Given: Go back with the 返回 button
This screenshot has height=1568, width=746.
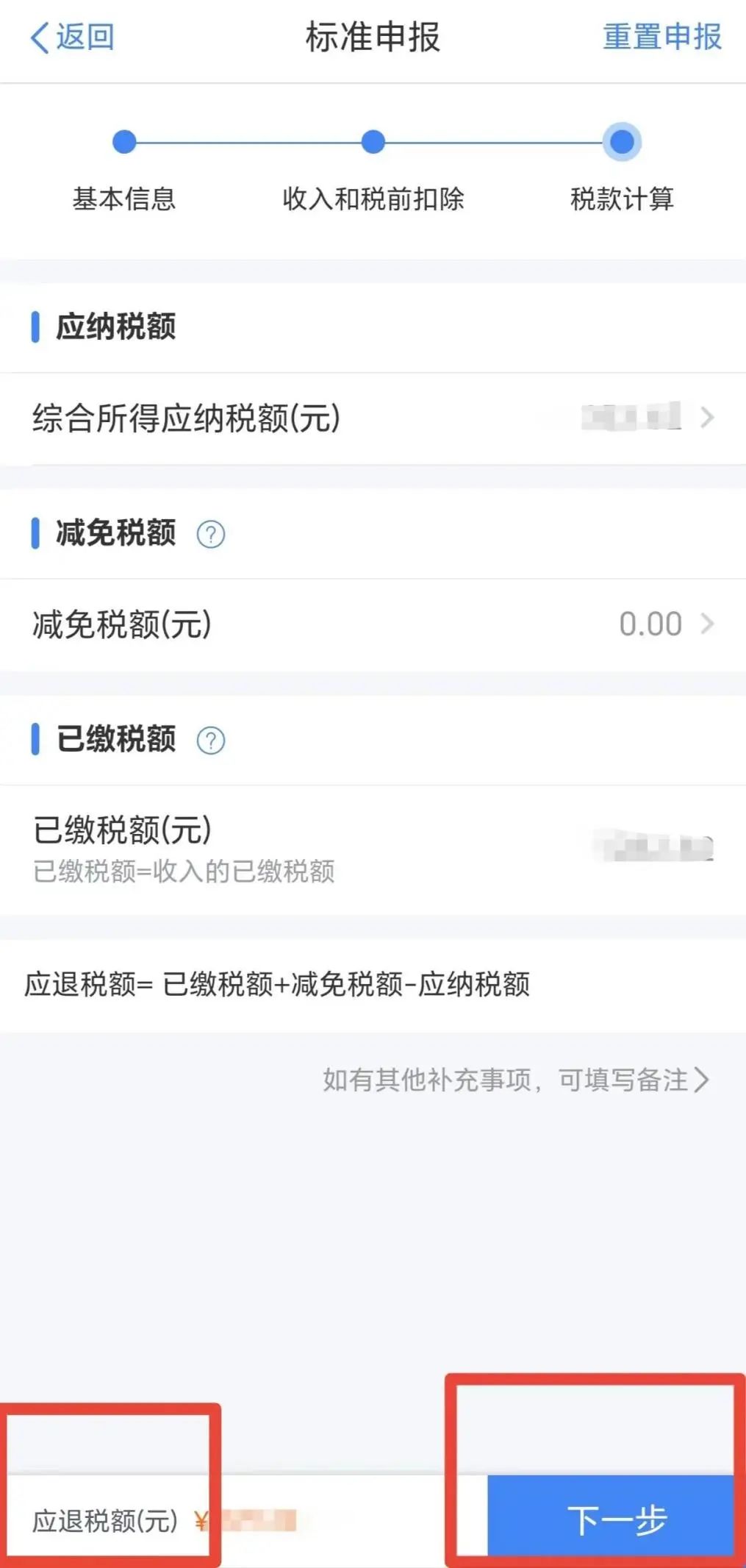Looking at the screenshot, I should pos(72,37).
